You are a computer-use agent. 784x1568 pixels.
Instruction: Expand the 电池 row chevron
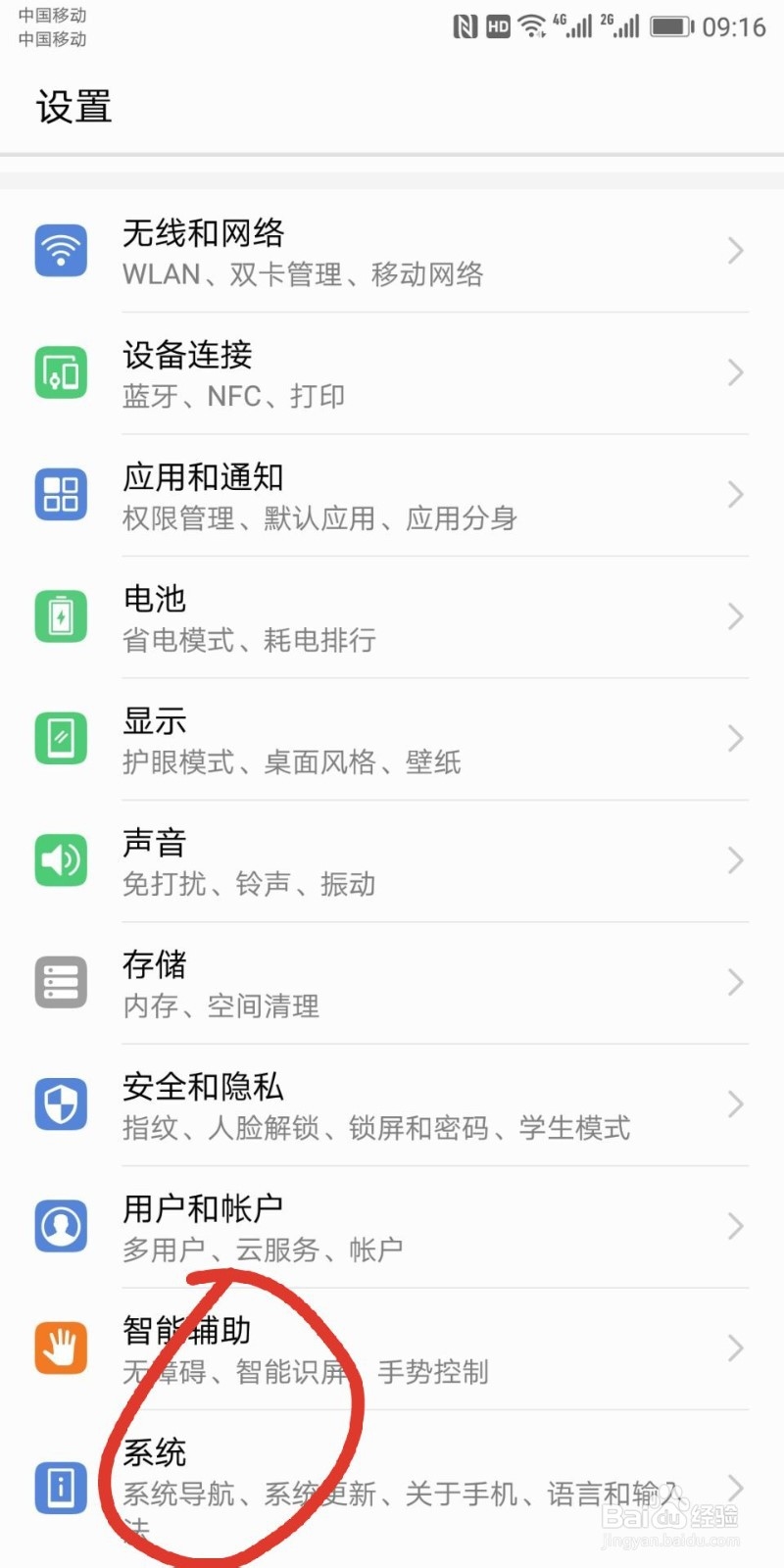point(737,616)
